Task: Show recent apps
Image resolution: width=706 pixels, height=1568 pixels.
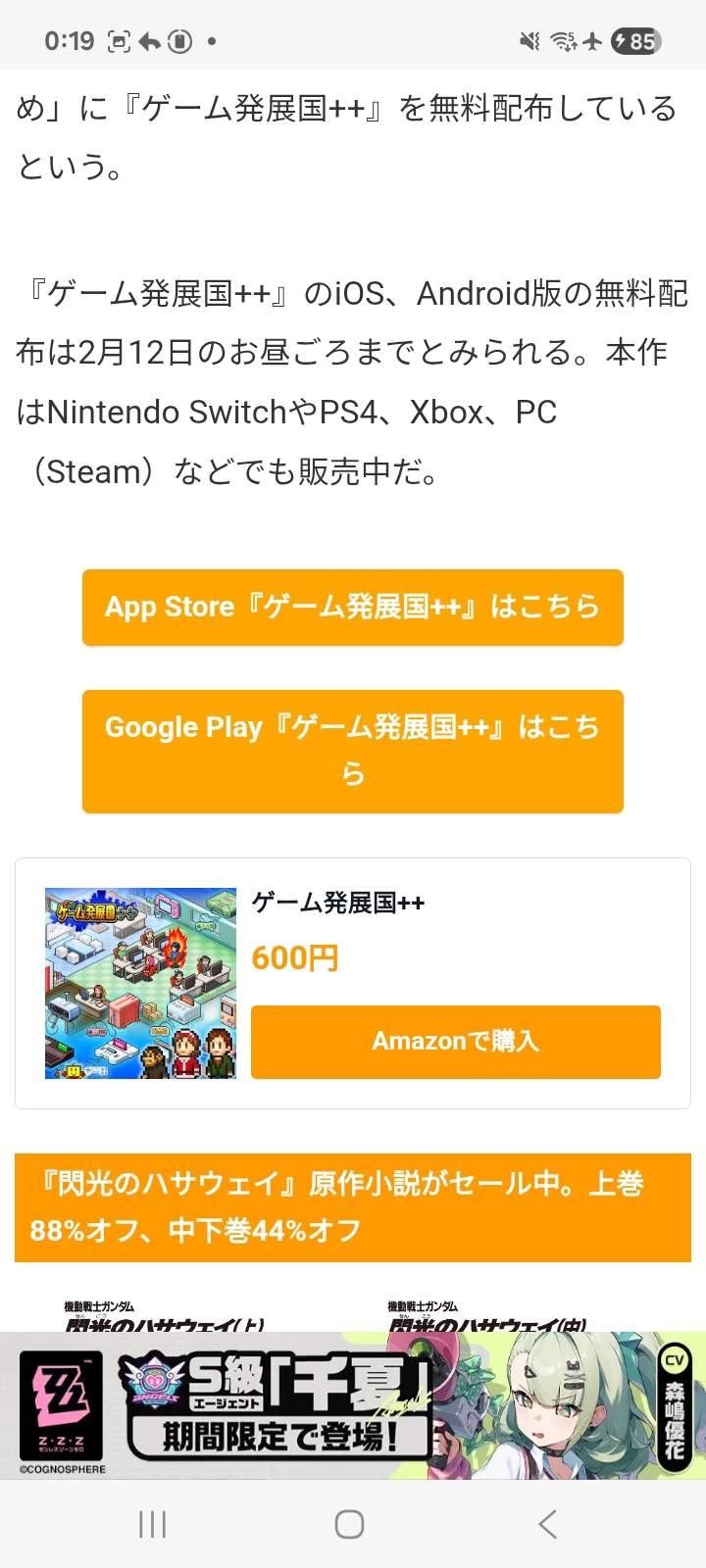Action: tap(152, 1524)
